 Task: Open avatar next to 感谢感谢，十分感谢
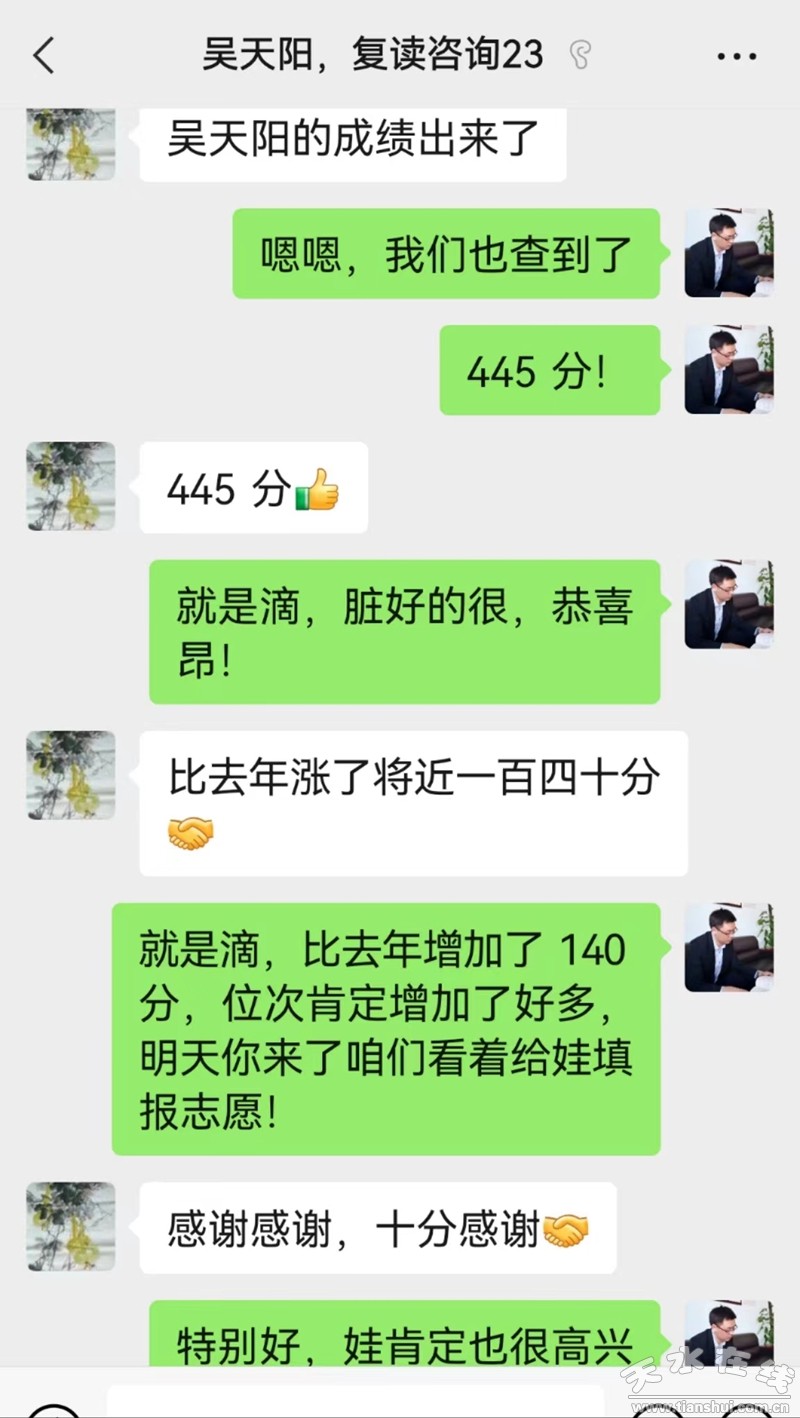point(71,1226)
